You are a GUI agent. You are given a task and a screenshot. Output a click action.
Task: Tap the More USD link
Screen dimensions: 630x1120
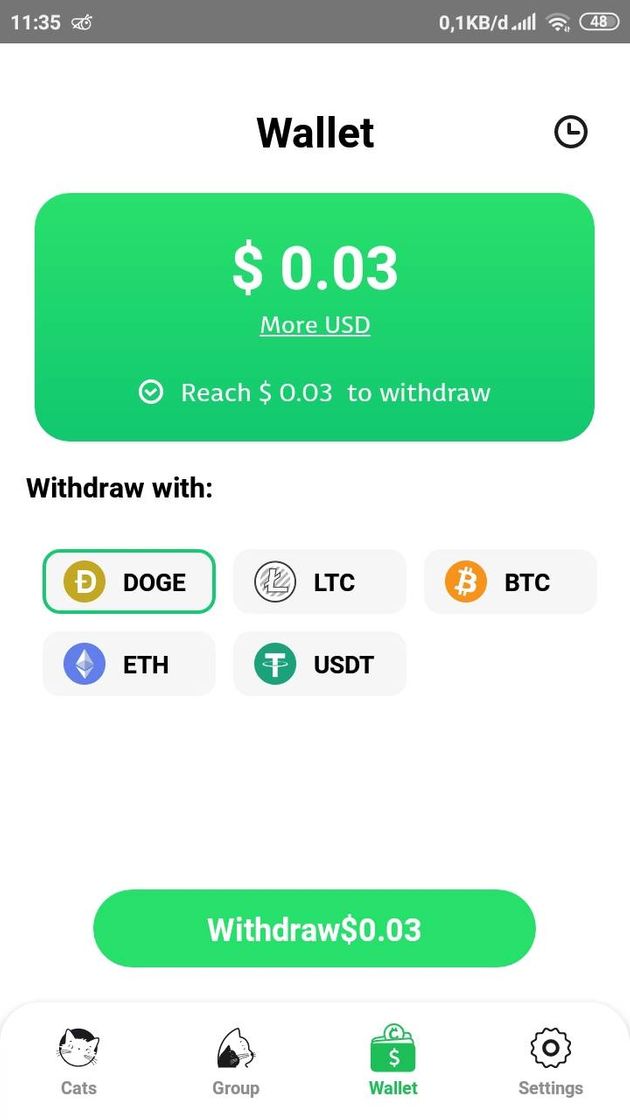[315, 325]
